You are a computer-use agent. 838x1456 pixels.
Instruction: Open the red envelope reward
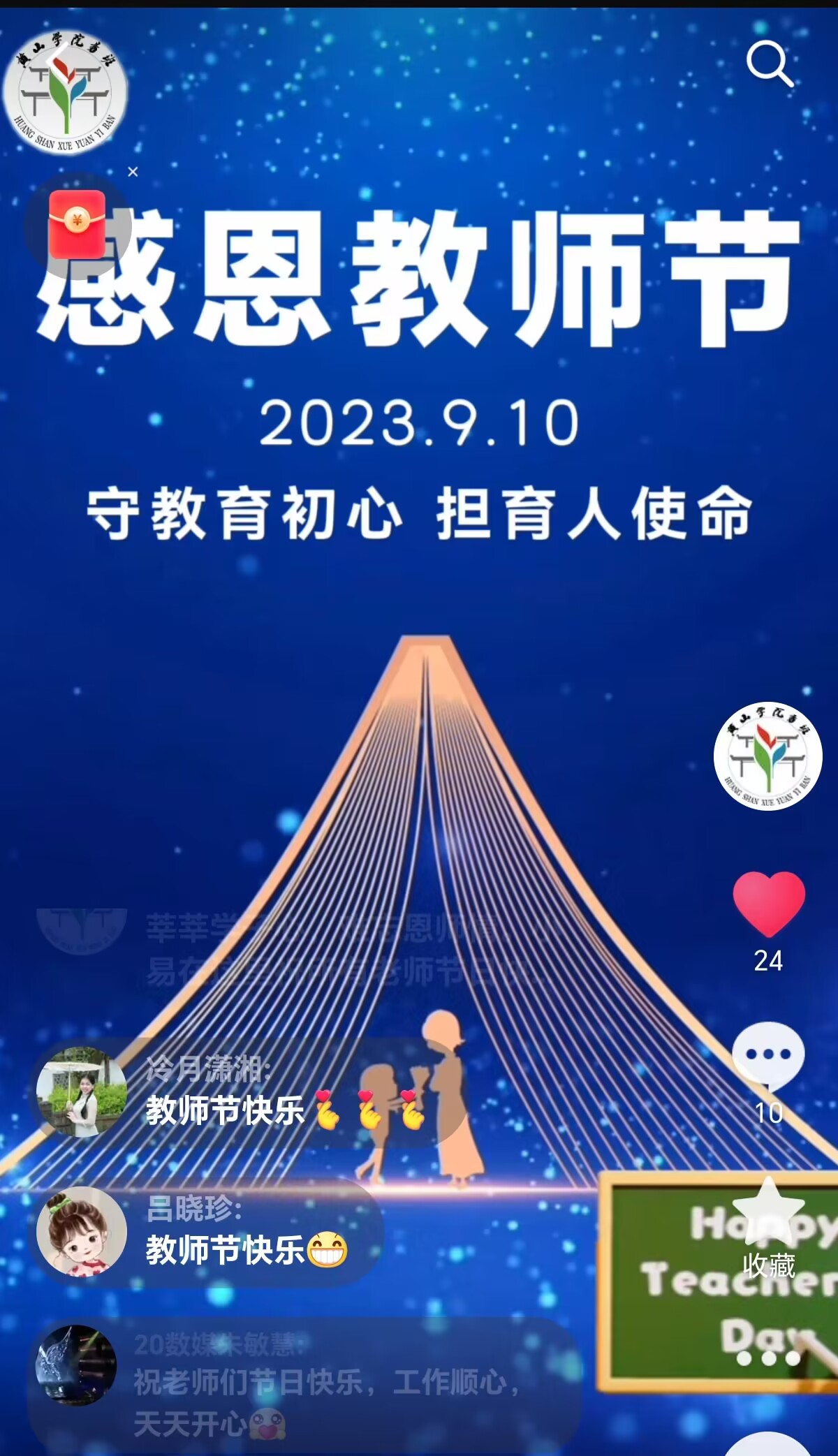(x=77, y=224)
